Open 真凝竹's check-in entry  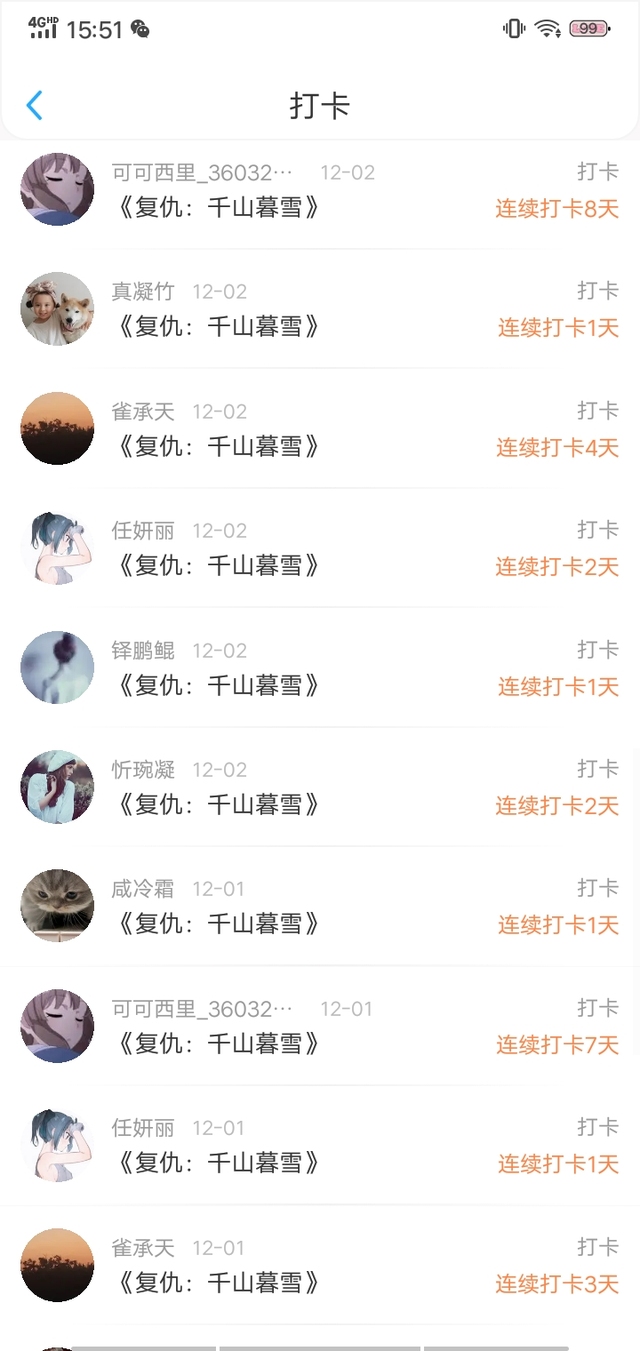[320, 309]
